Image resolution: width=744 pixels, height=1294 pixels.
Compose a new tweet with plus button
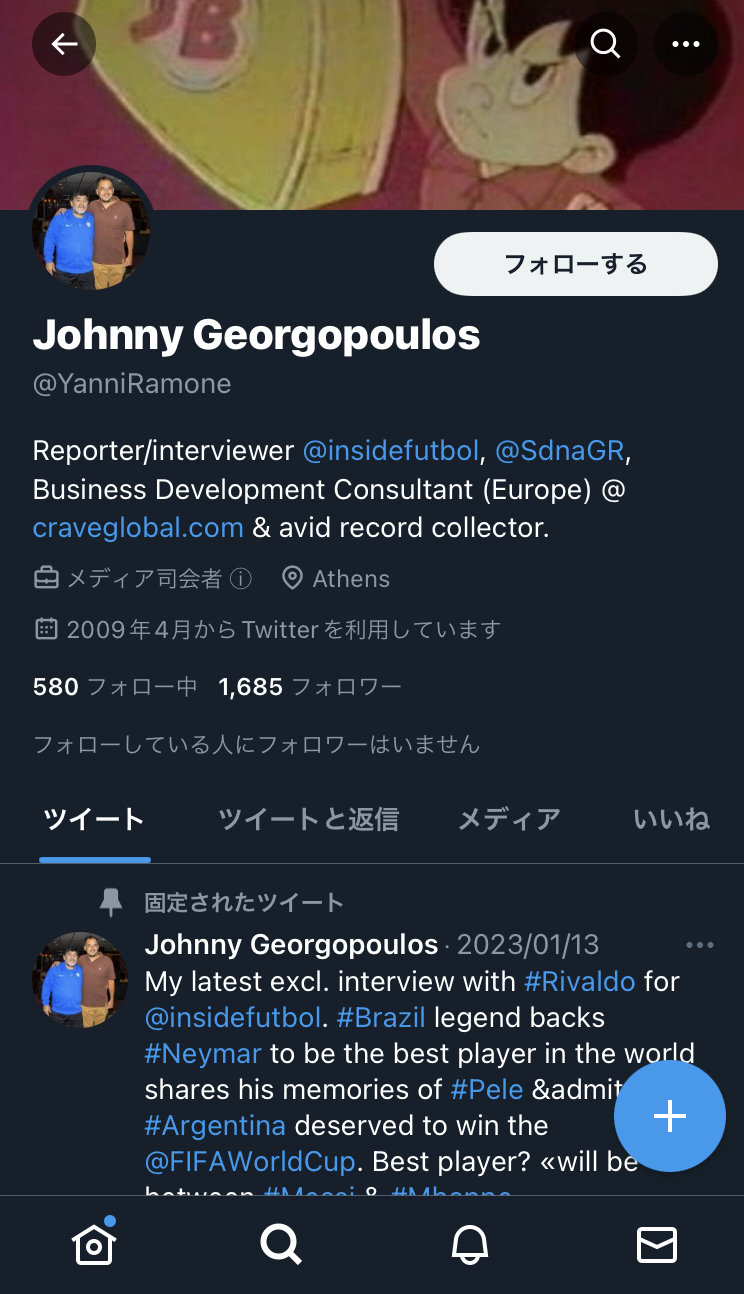[x=669, y=1117]
